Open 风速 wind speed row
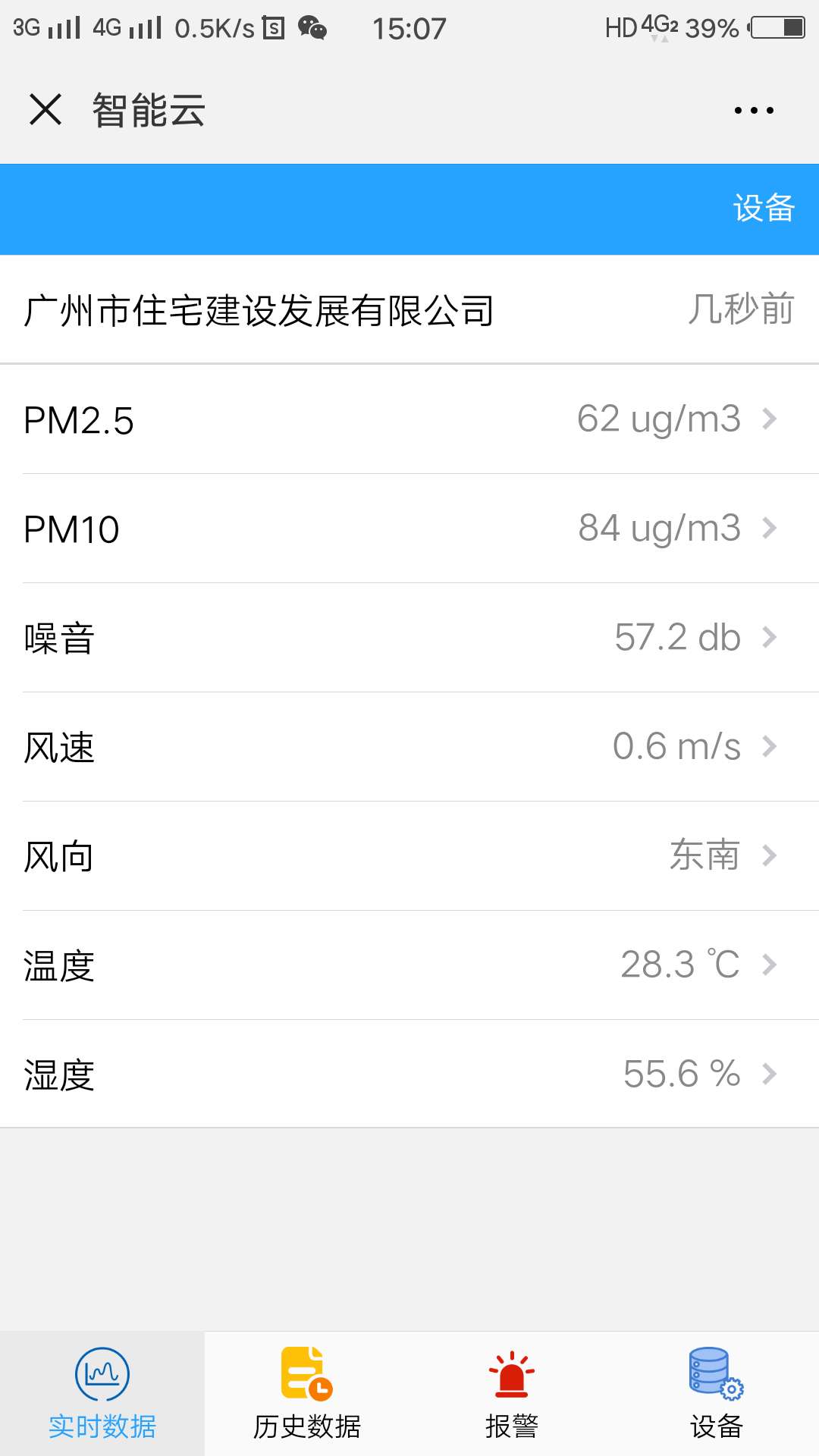Screen dimensions: 819x1456 pyautogui.click(x=409, y=747)
